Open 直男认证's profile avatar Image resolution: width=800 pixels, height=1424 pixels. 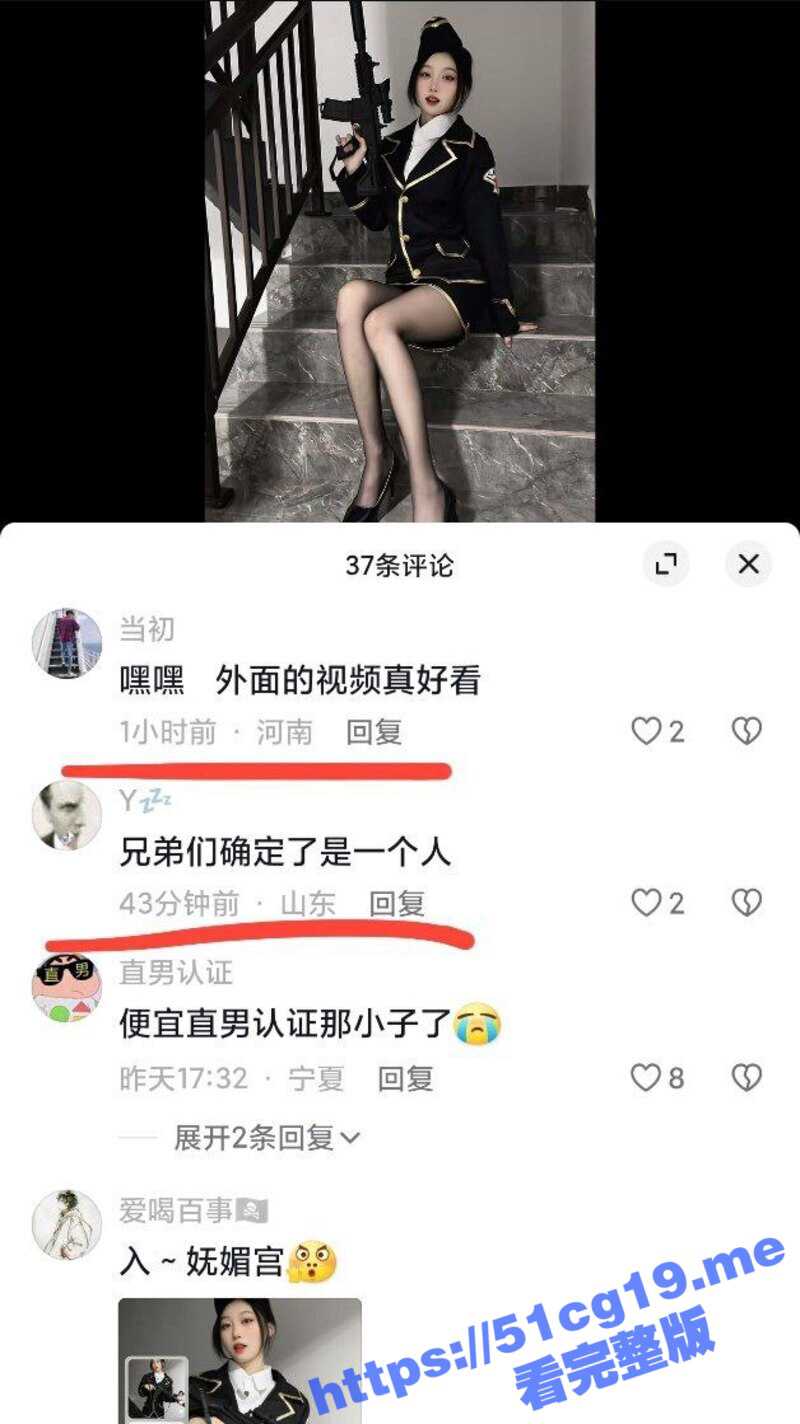click(x=67, y=988)
